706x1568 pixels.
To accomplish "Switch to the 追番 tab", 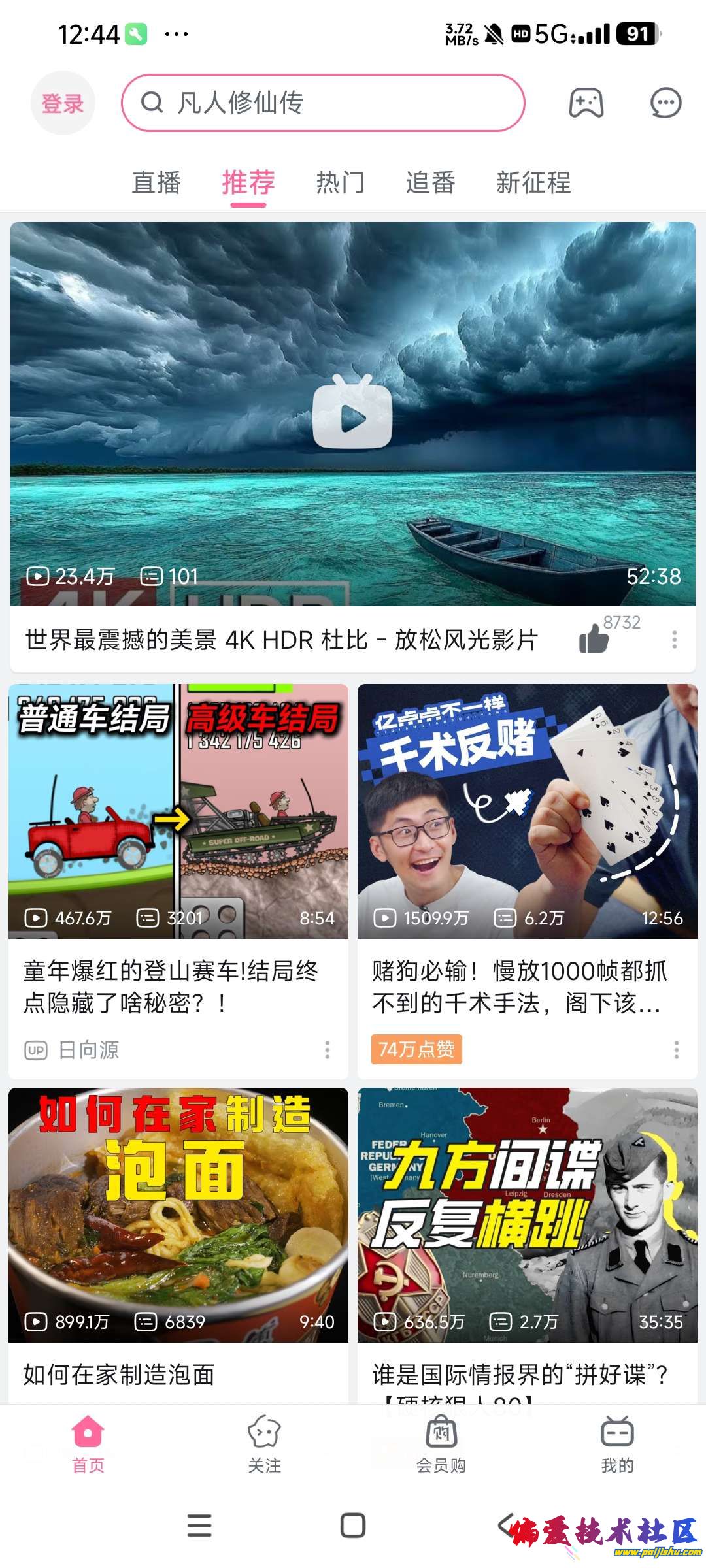I will (x=430, y=182).
